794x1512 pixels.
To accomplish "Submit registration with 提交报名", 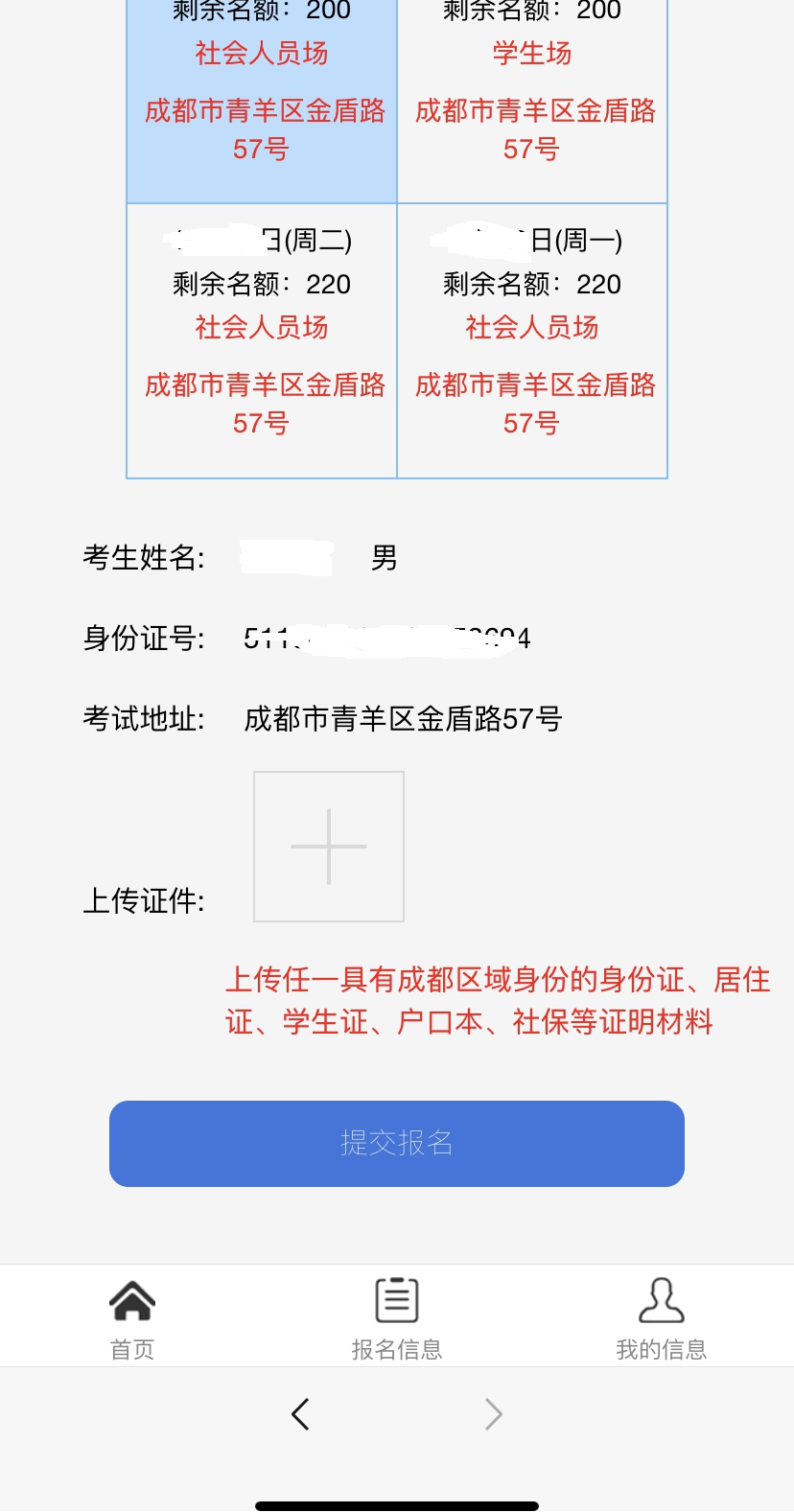I will pyautogui.click(x=396, y=1143).
